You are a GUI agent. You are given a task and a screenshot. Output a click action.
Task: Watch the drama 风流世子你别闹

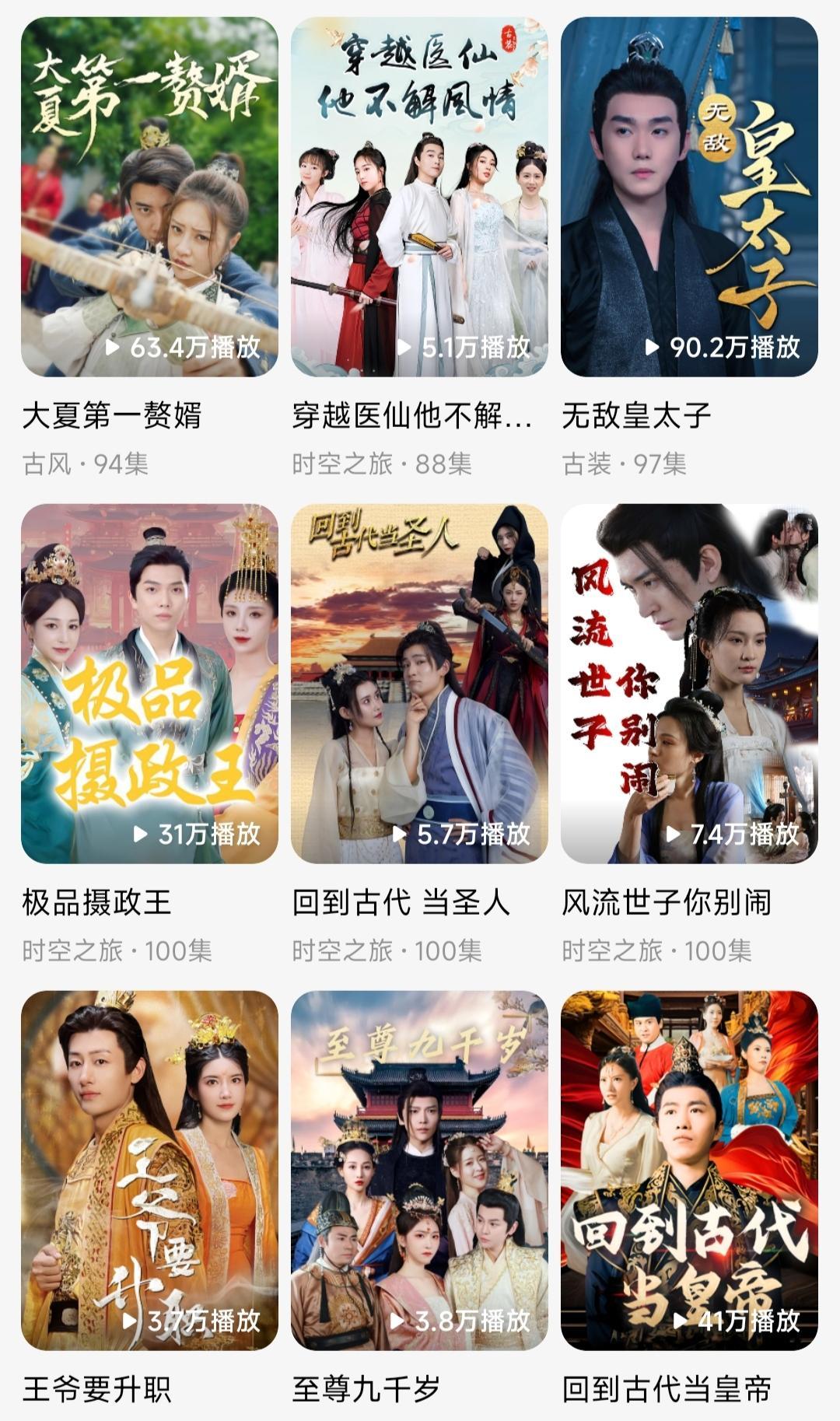(x=689, y=684)
